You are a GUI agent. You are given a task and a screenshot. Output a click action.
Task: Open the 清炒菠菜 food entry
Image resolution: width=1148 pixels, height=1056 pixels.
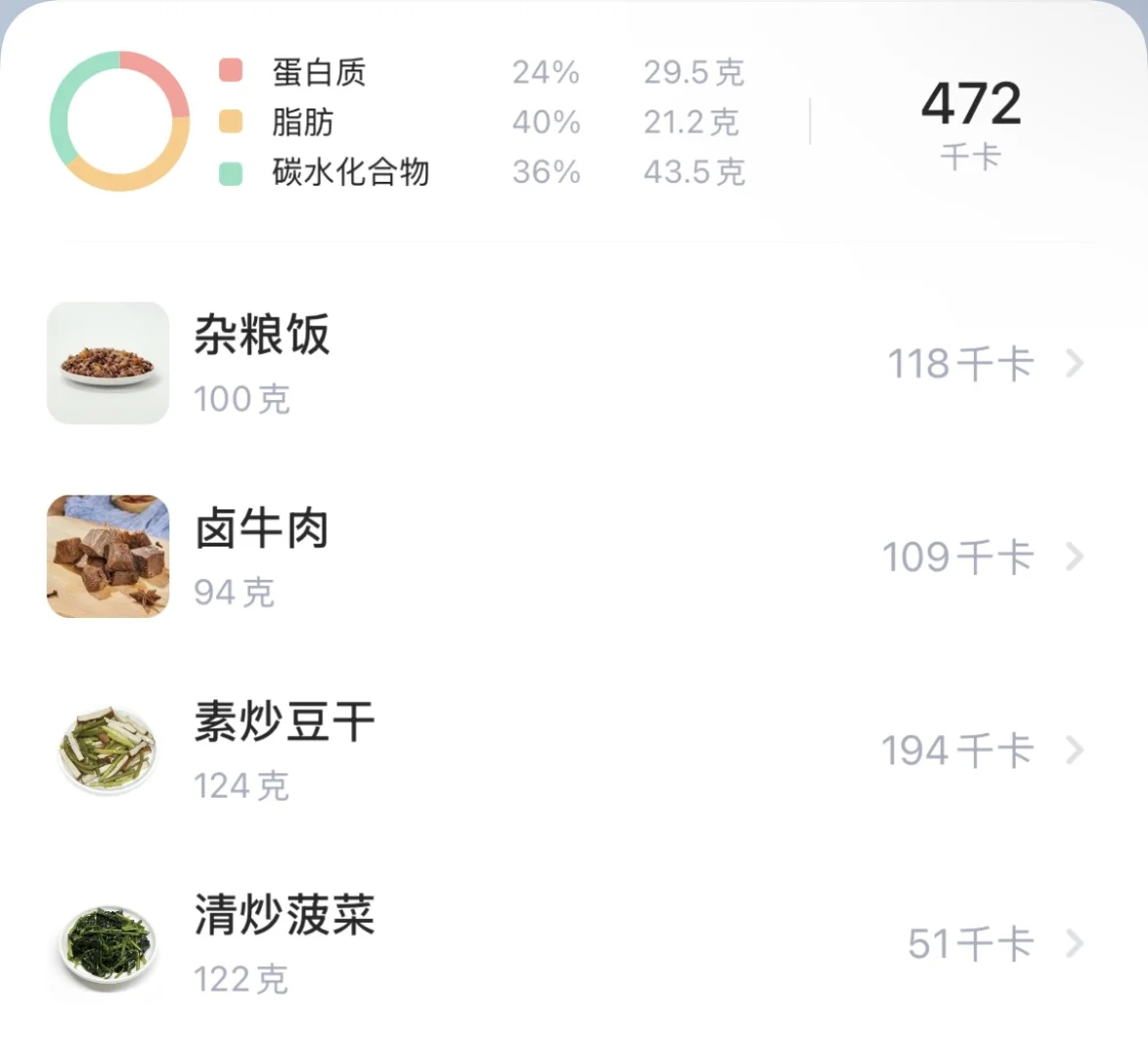(567, 944)
